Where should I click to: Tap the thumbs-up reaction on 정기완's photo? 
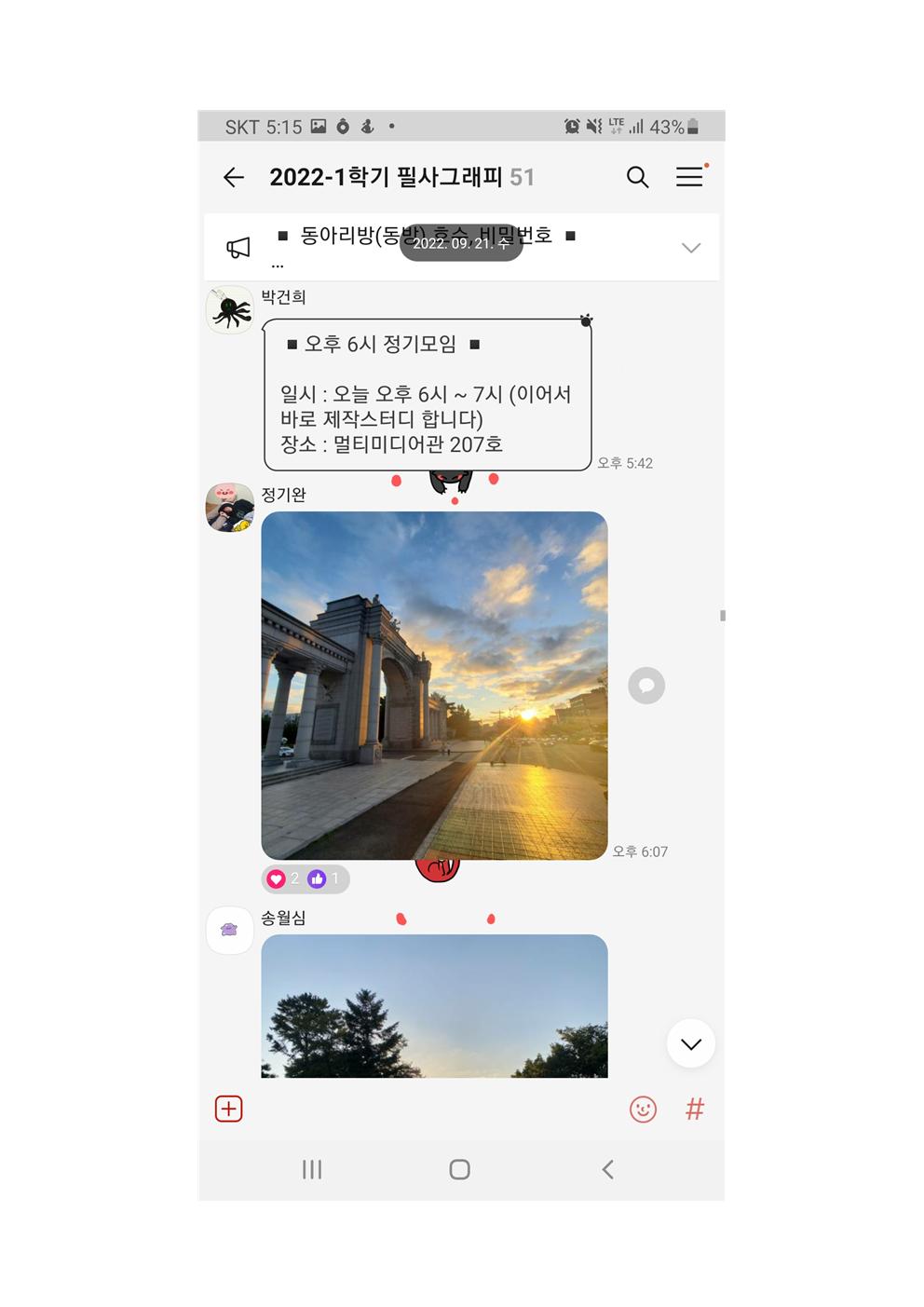pos(318,878)
